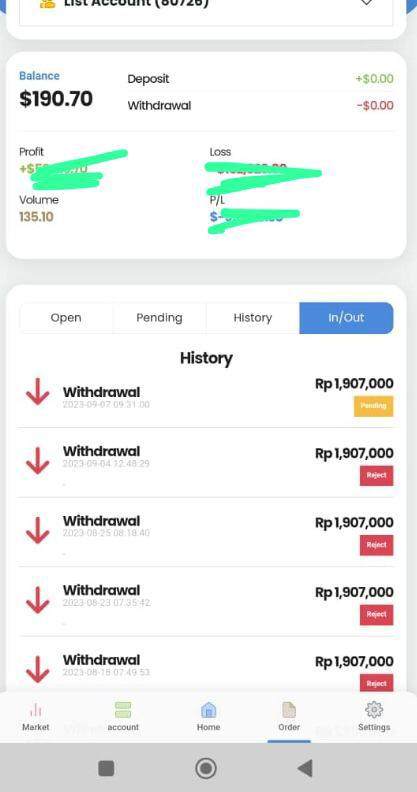
Task: Open the pending withdrawal dated 2023-09-07
Action: [x=206, y=397]
